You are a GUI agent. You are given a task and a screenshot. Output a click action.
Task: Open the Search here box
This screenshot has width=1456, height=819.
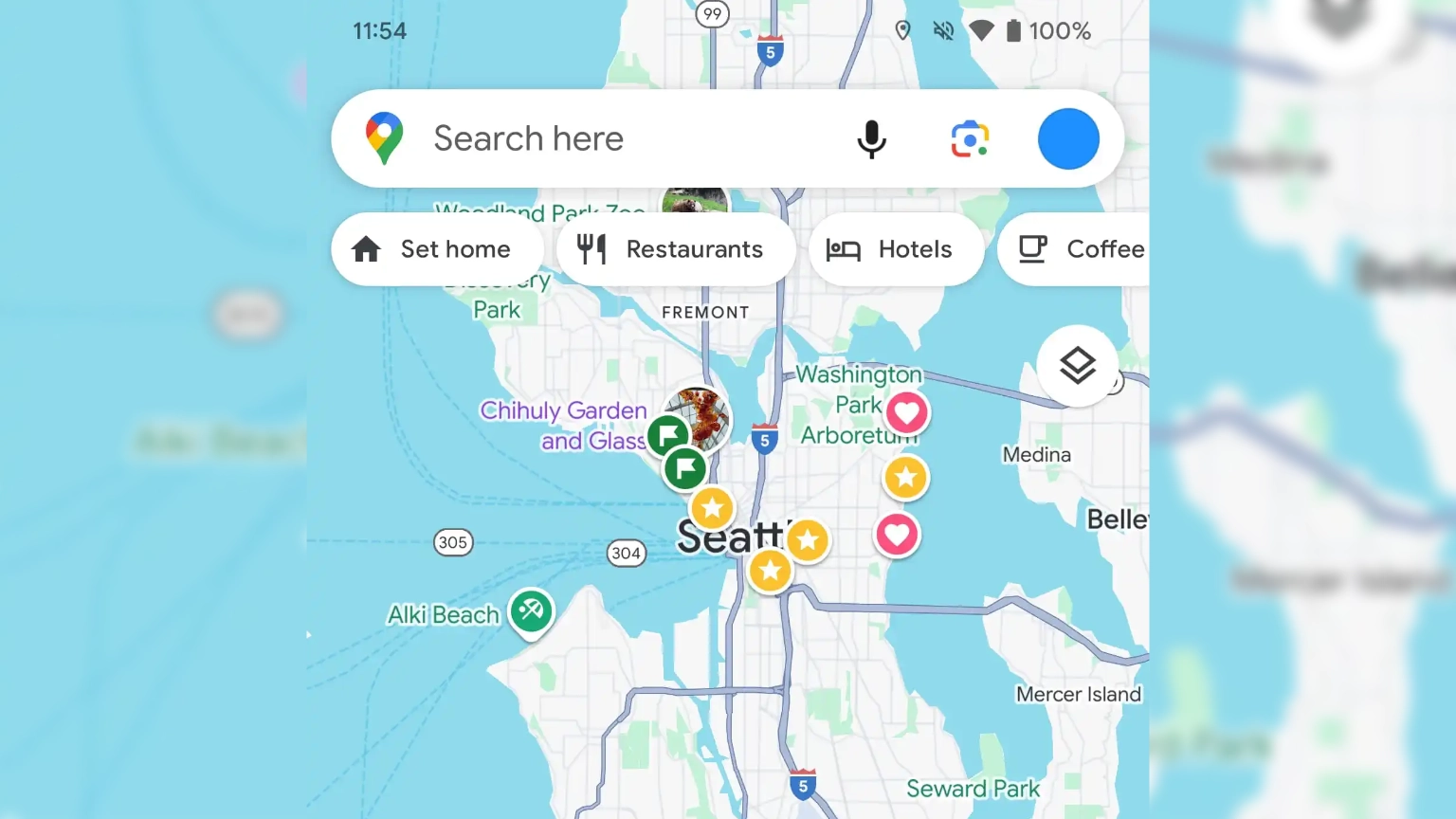click(x=569, y=138)
